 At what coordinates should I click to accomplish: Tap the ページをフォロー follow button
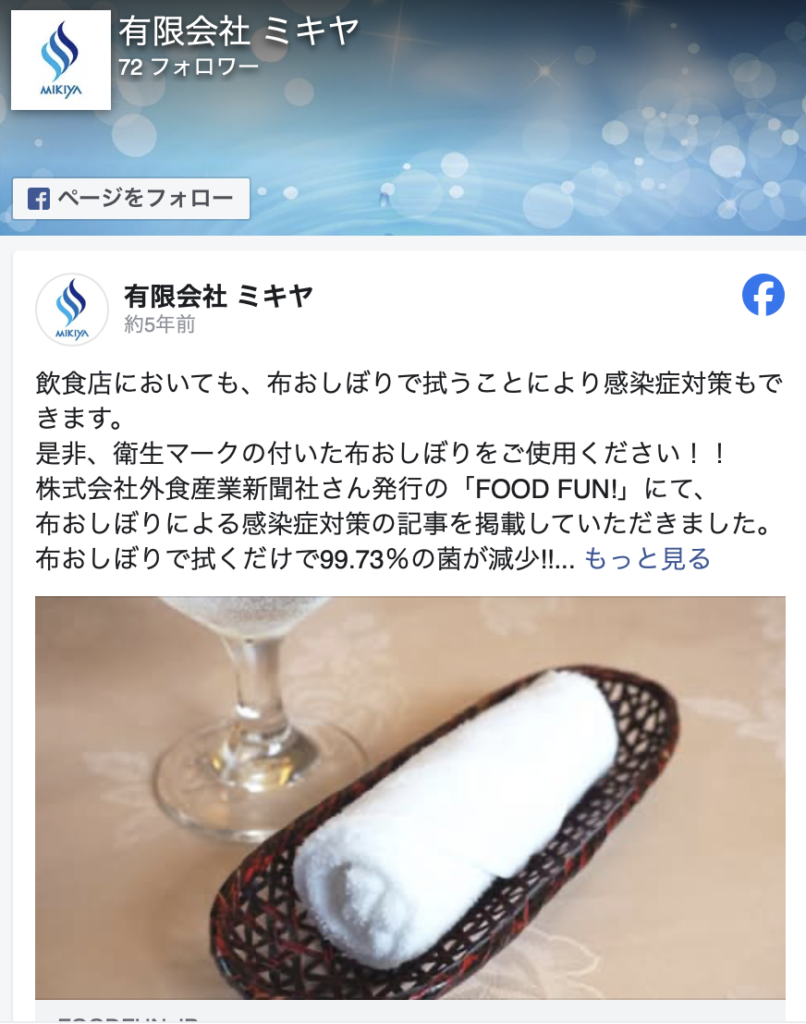[131, 198]
